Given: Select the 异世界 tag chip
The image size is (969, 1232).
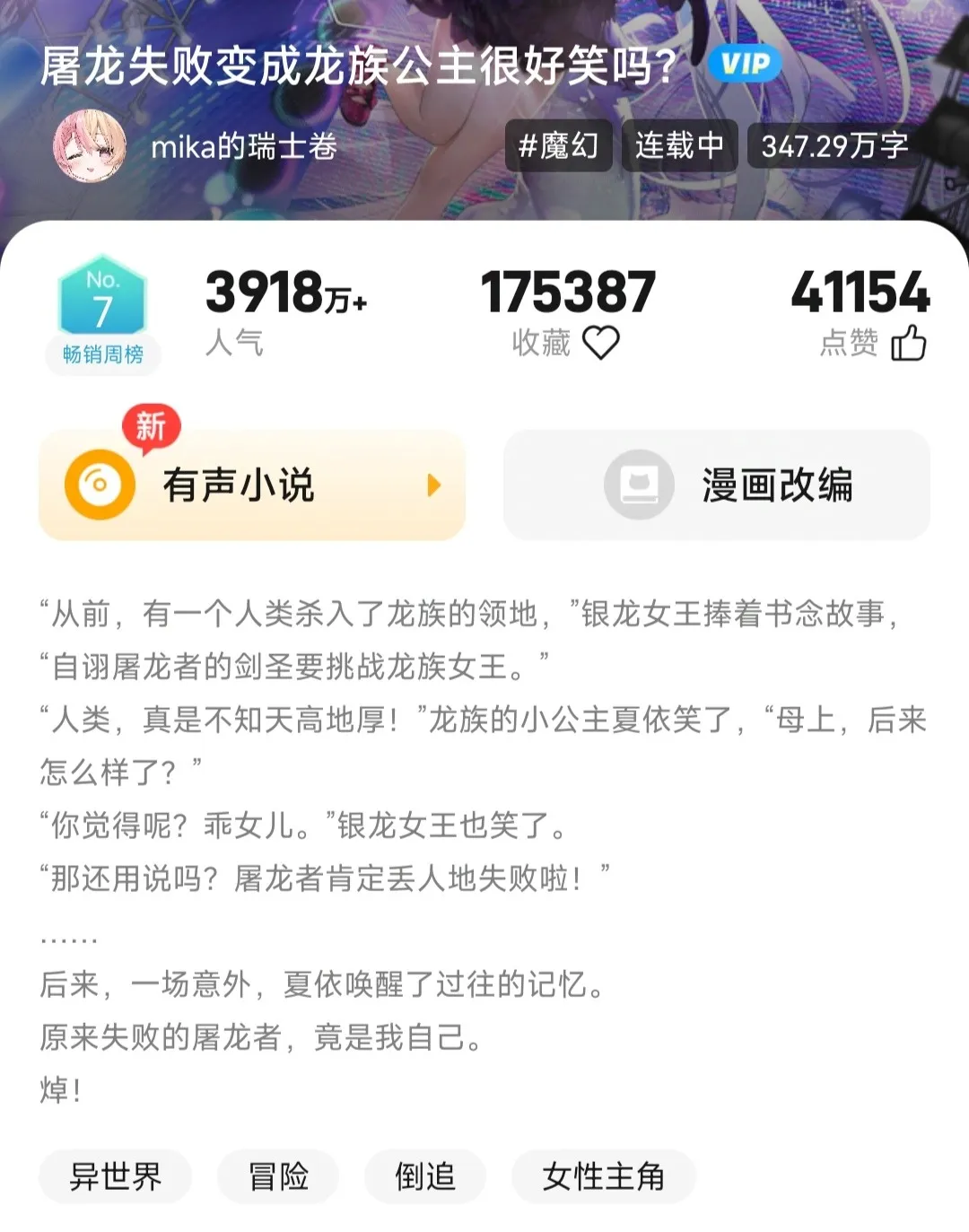Looking at the screenshot, I should 116,1175.
